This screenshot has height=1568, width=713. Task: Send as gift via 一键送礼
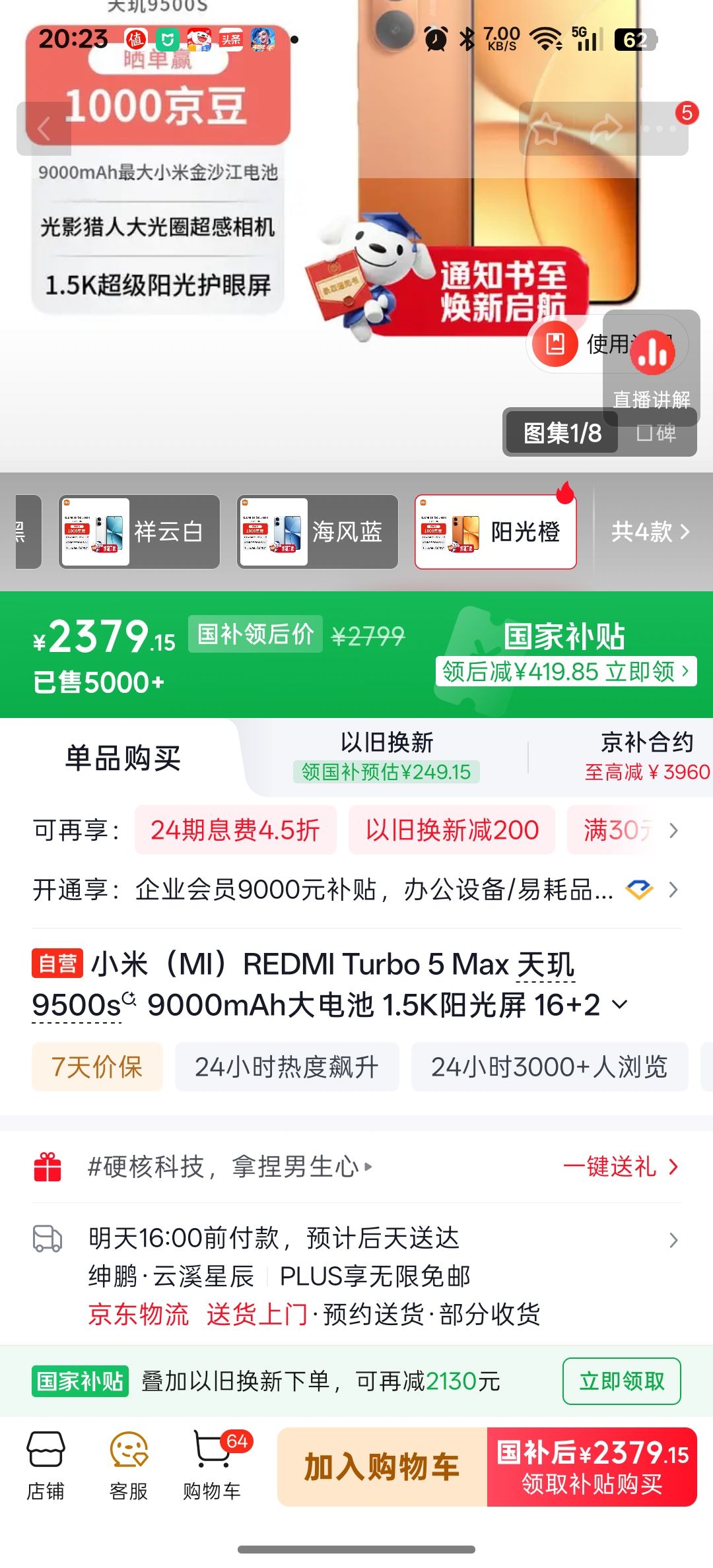pos(621,1167)
